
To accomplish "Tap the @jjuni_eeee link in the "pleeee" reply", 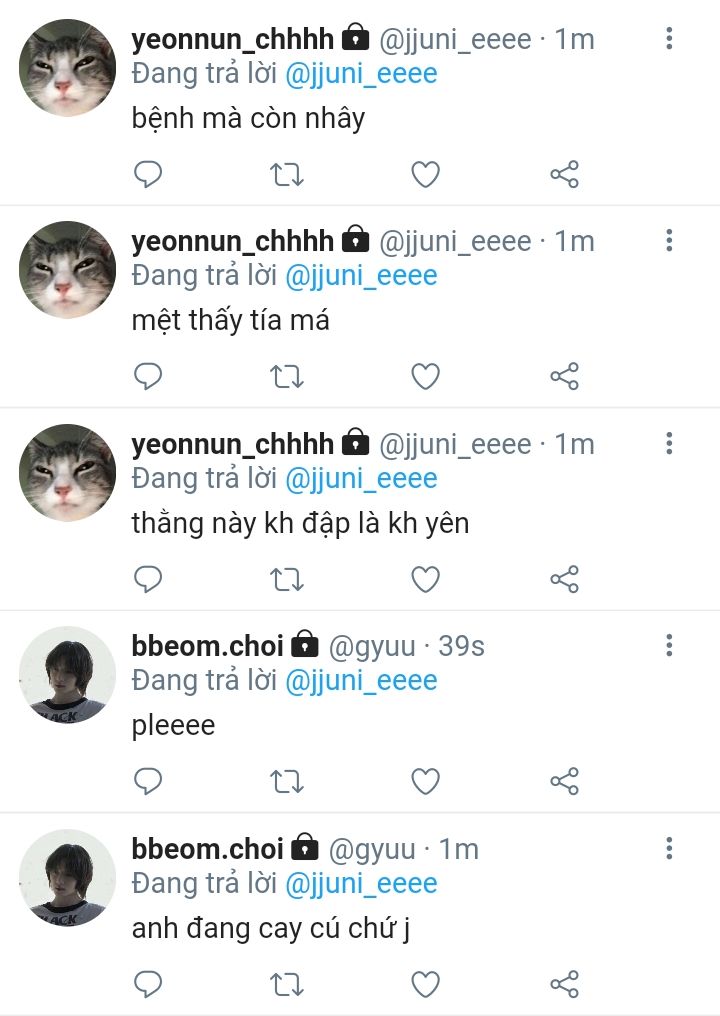I will coord(361,681).
